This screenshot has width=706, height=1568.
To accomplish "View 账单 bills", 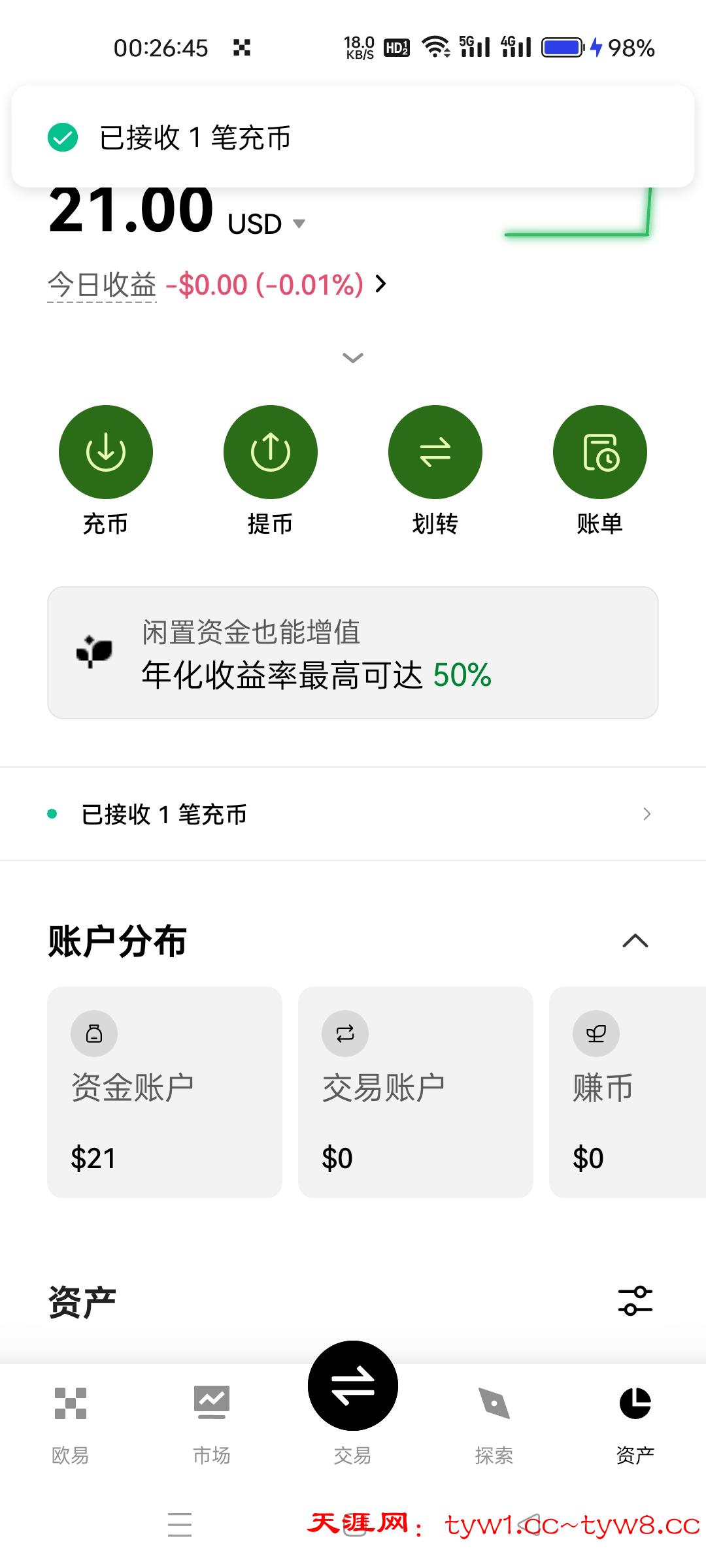I will [x=599, y=452].
